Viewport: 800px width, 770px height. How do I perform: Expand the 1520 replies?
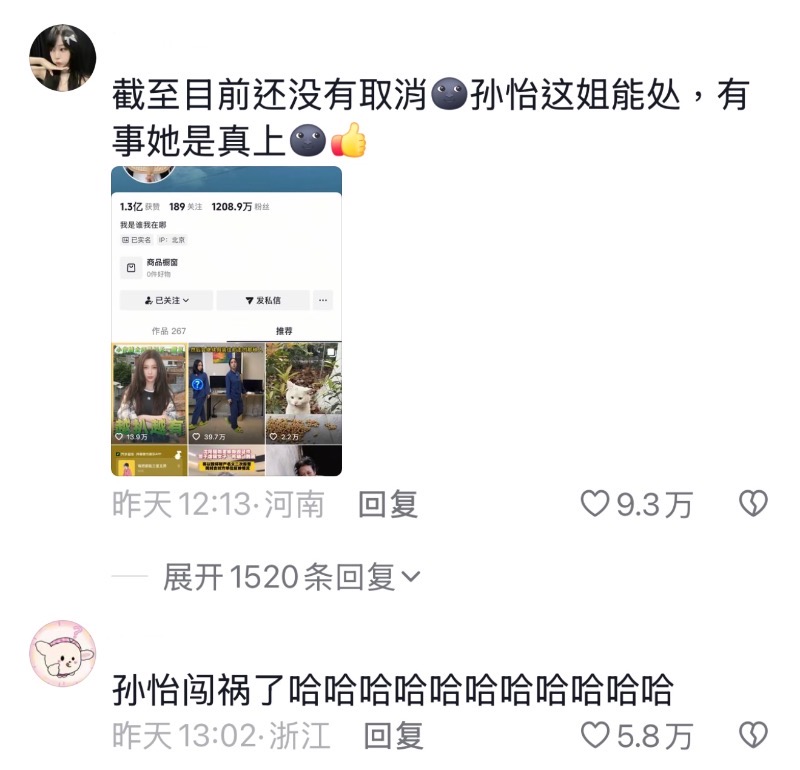click(x=292, y=577)
